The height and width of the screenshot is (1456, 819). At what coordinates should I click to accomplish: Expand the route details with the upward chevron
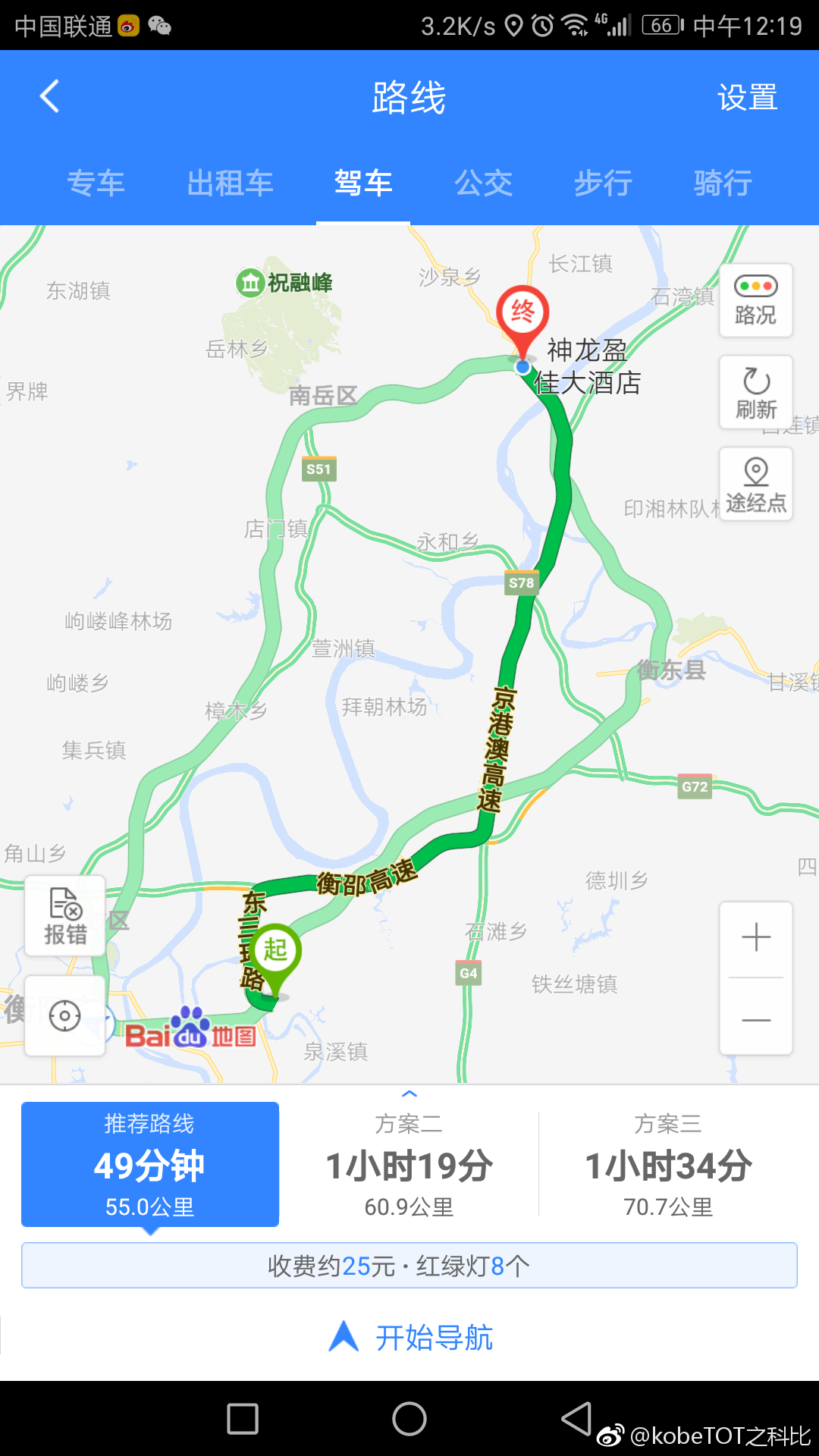pos(409,1094)
